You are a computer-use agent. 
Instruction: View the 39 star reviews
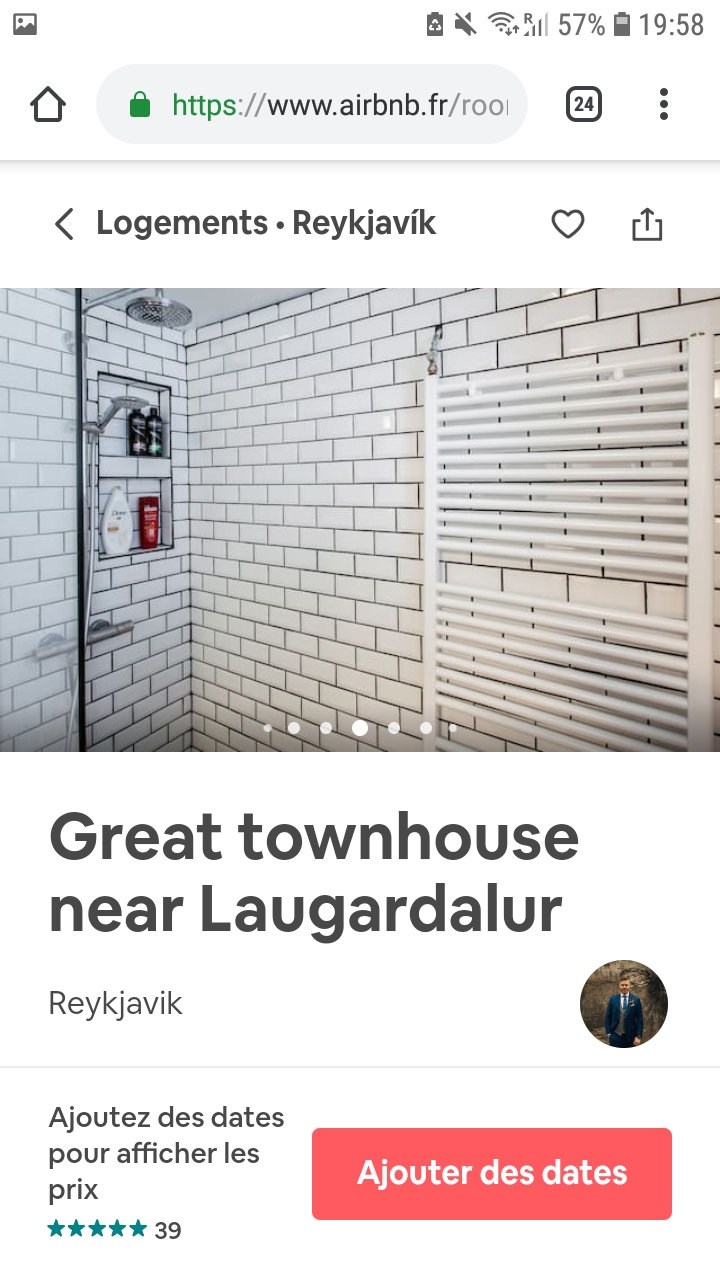coord(115,1230)
